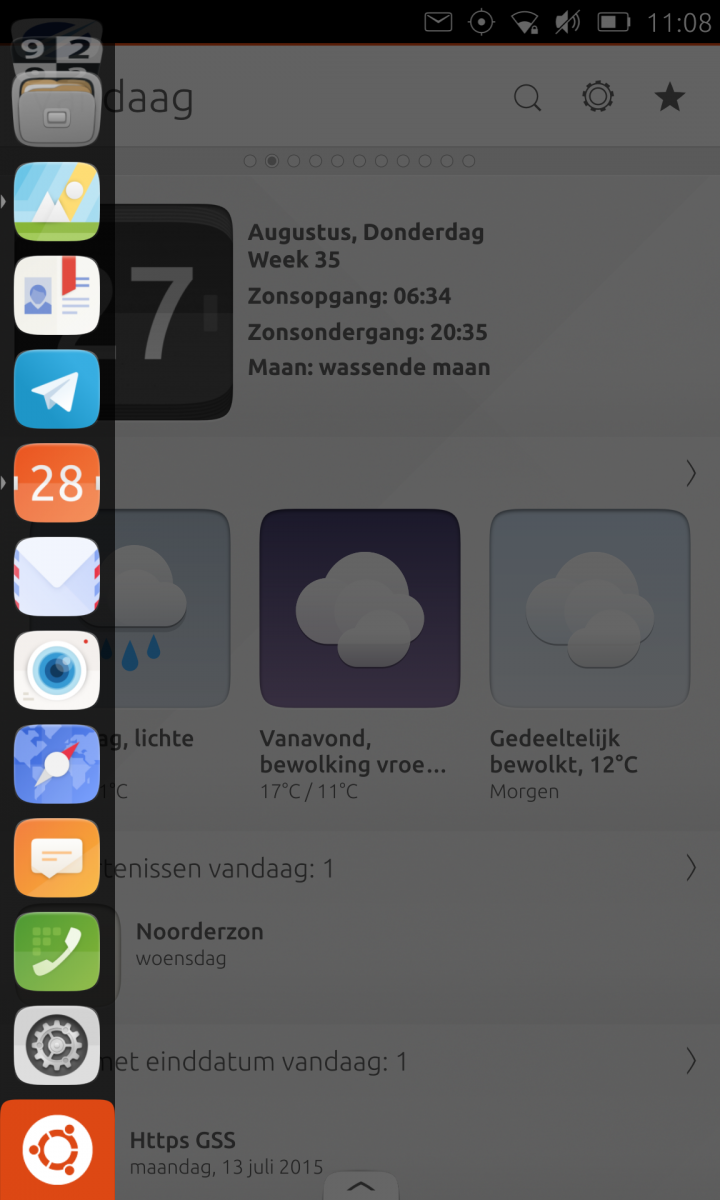Open scope settings gear in the header

coord(598,97)
